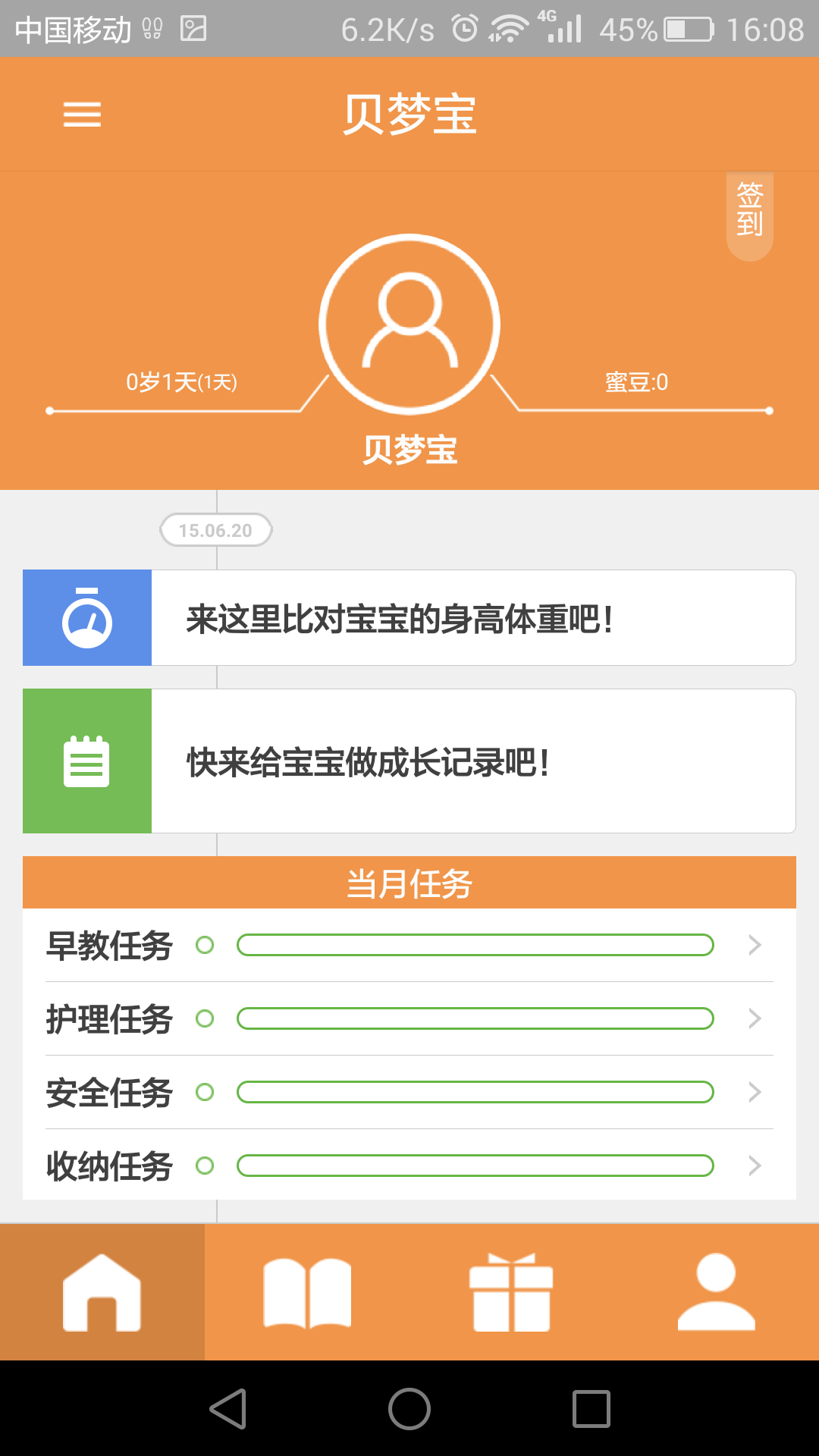Click the baby avatar icon
The width and height of the screenshot is (819, 1456).
click(x=409, y=322)
